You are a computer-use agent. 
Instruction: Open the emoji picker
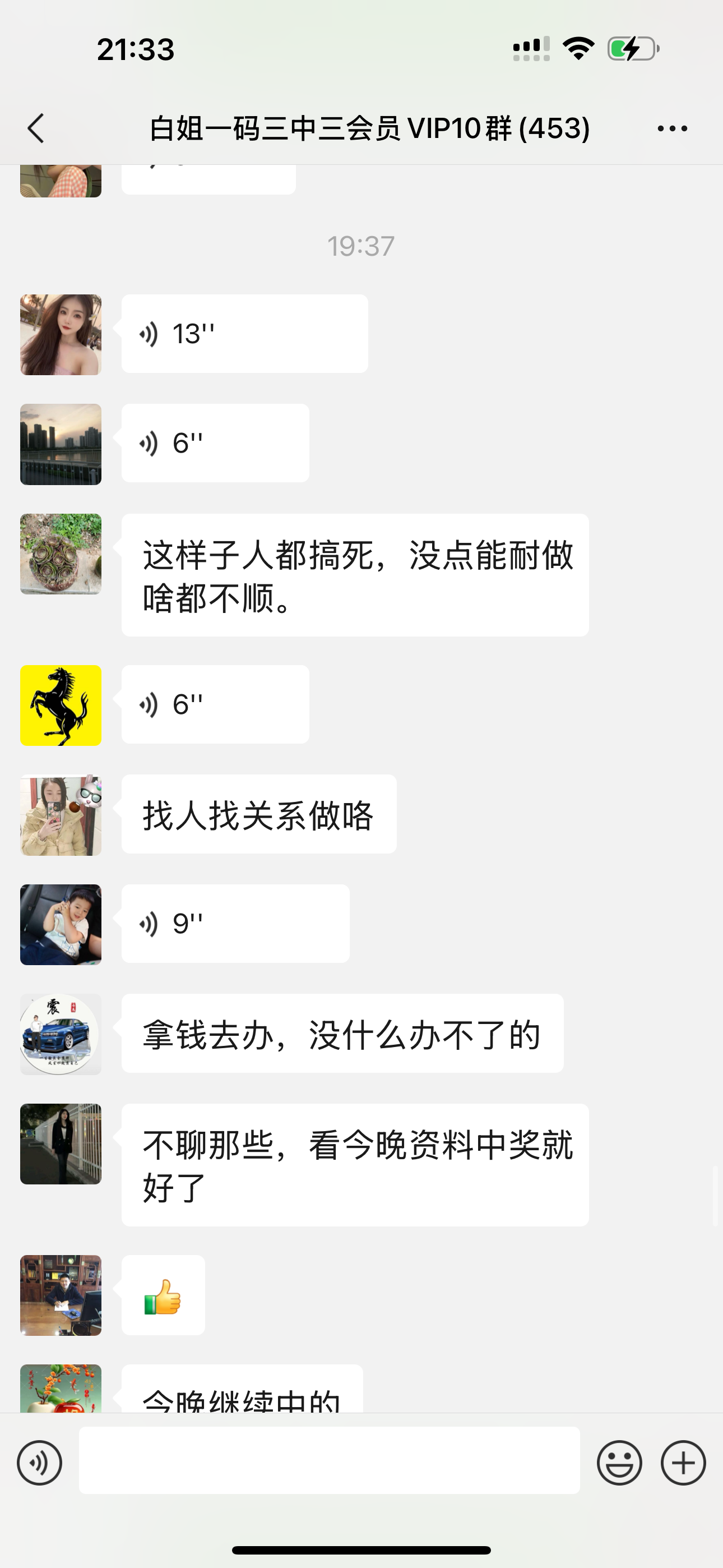pyautogui.click(x=619, y=1463)
